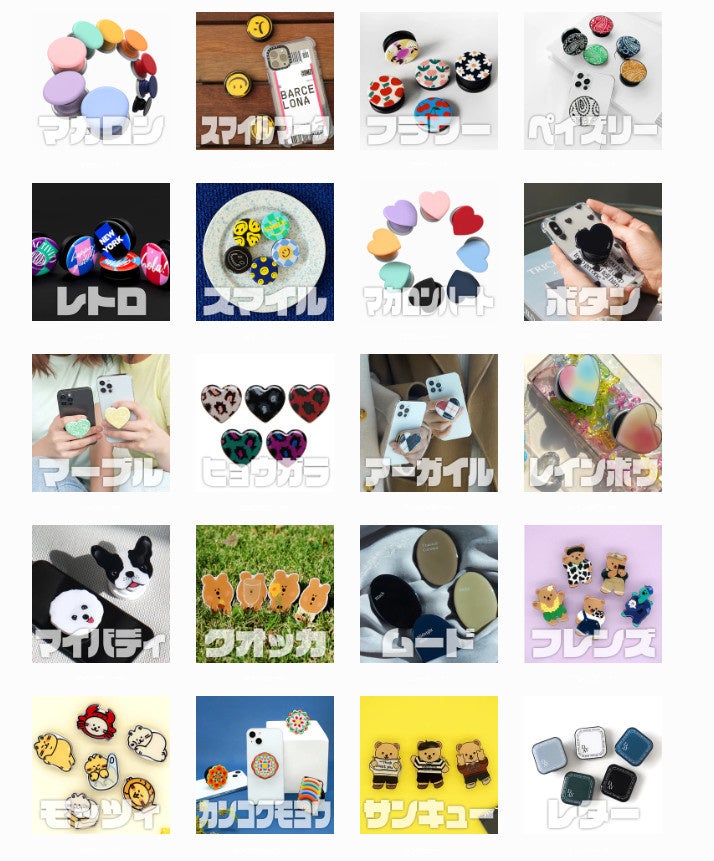Viewport: 714px width, 861px height.
Task: Tap the スマイル plate tile
Action: tap(265, 252)
